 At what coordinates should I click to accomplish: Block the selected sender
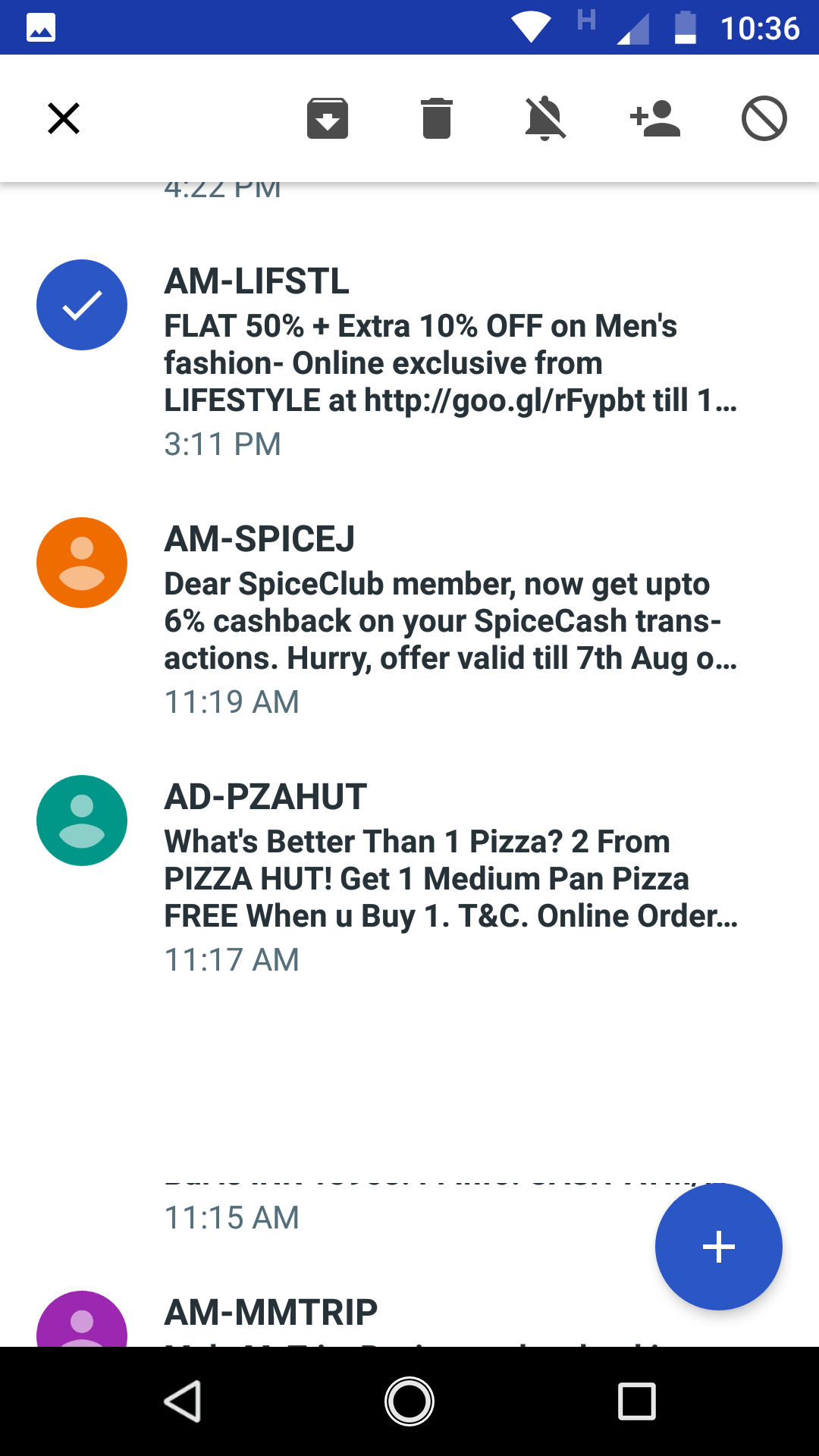[764, 118]
